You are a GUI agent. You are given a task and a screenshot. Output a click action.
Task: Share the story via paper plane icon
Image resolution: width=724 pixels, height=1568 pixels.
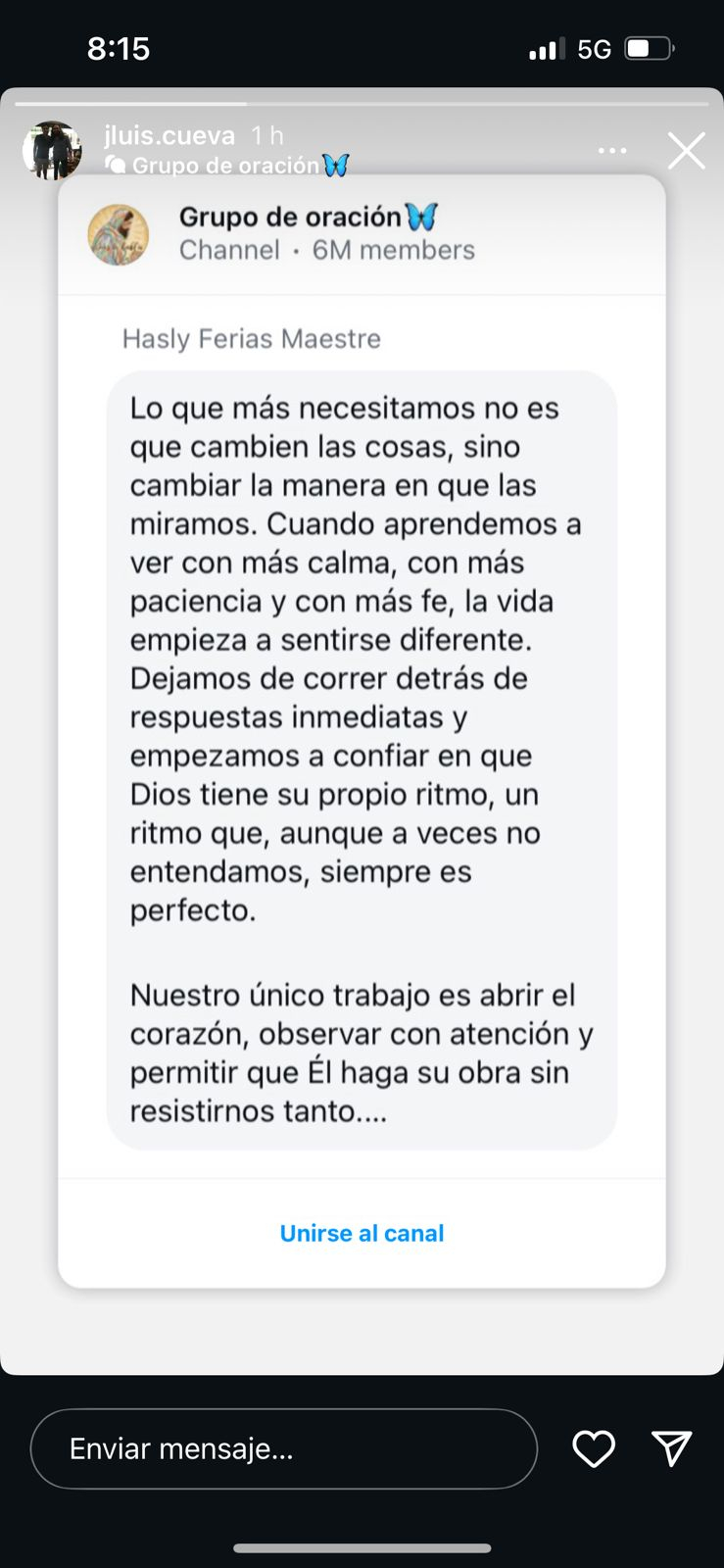pos(672,1448)
